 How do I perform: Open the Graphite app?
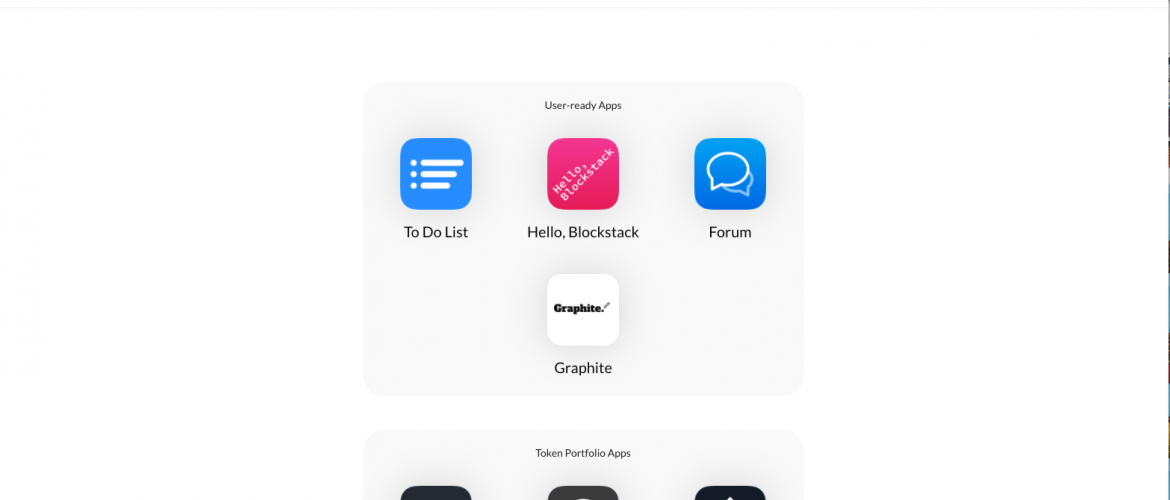(x=583, y=310)
